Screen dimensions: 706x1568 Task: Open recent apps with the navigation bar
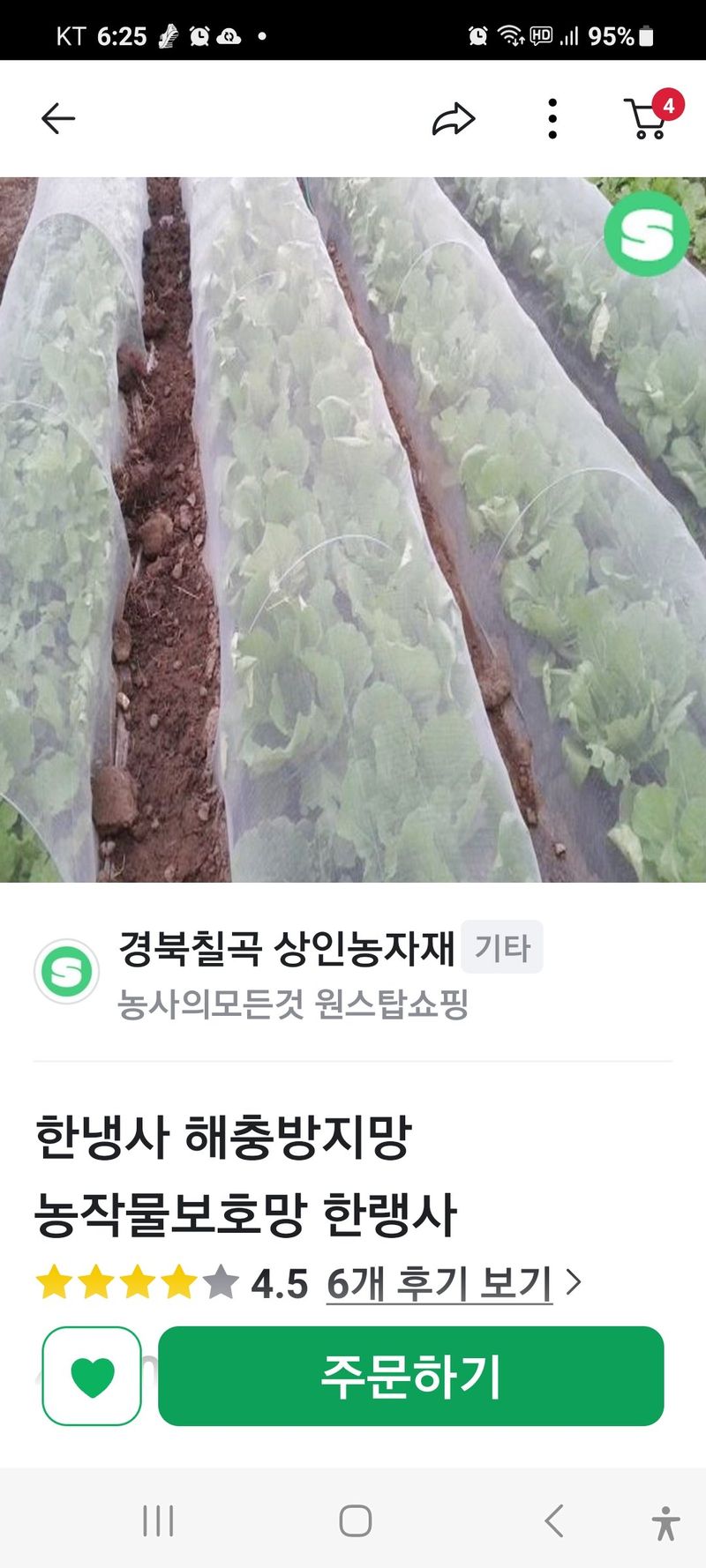pyautogui.click(x=157, y=1521)
